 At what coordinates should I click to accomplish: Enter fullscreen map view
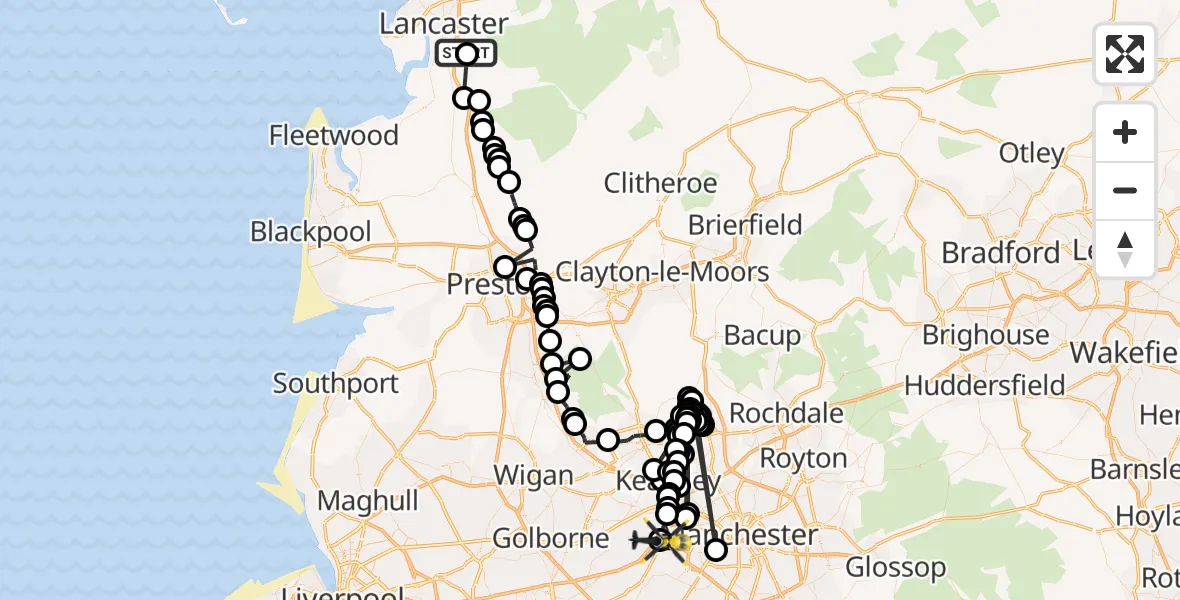coord(1125,54)
